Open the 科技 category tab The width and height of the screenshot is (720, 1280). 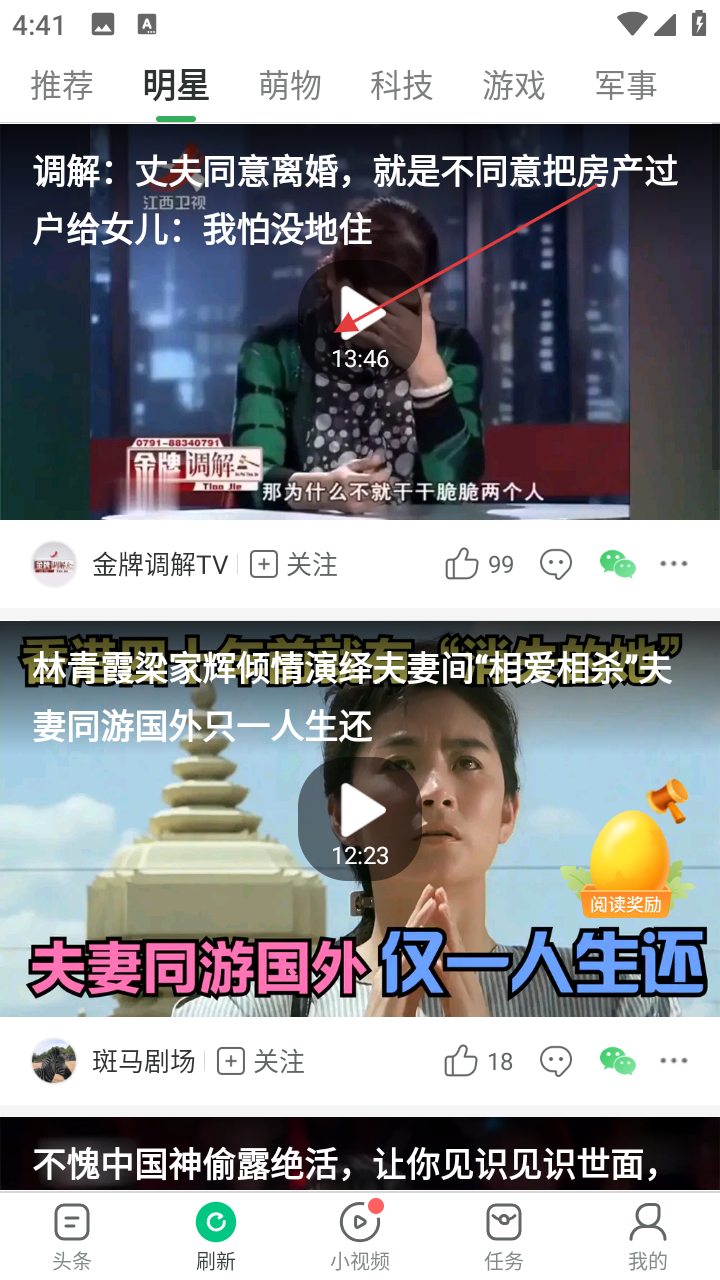402,86
